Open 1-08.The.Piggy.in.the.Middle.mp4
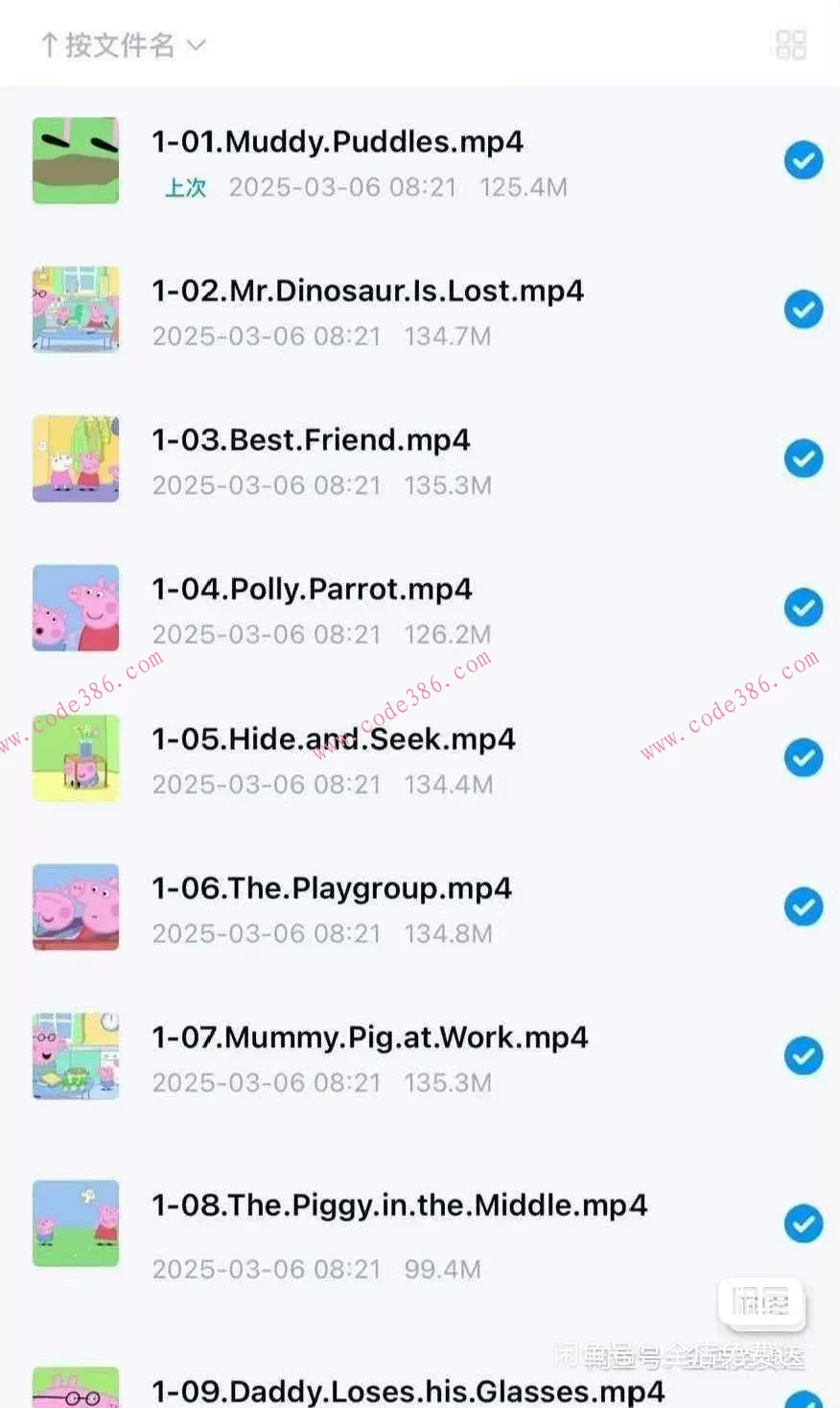This screenshot has height=1408, width=840. click(399, 1206)
